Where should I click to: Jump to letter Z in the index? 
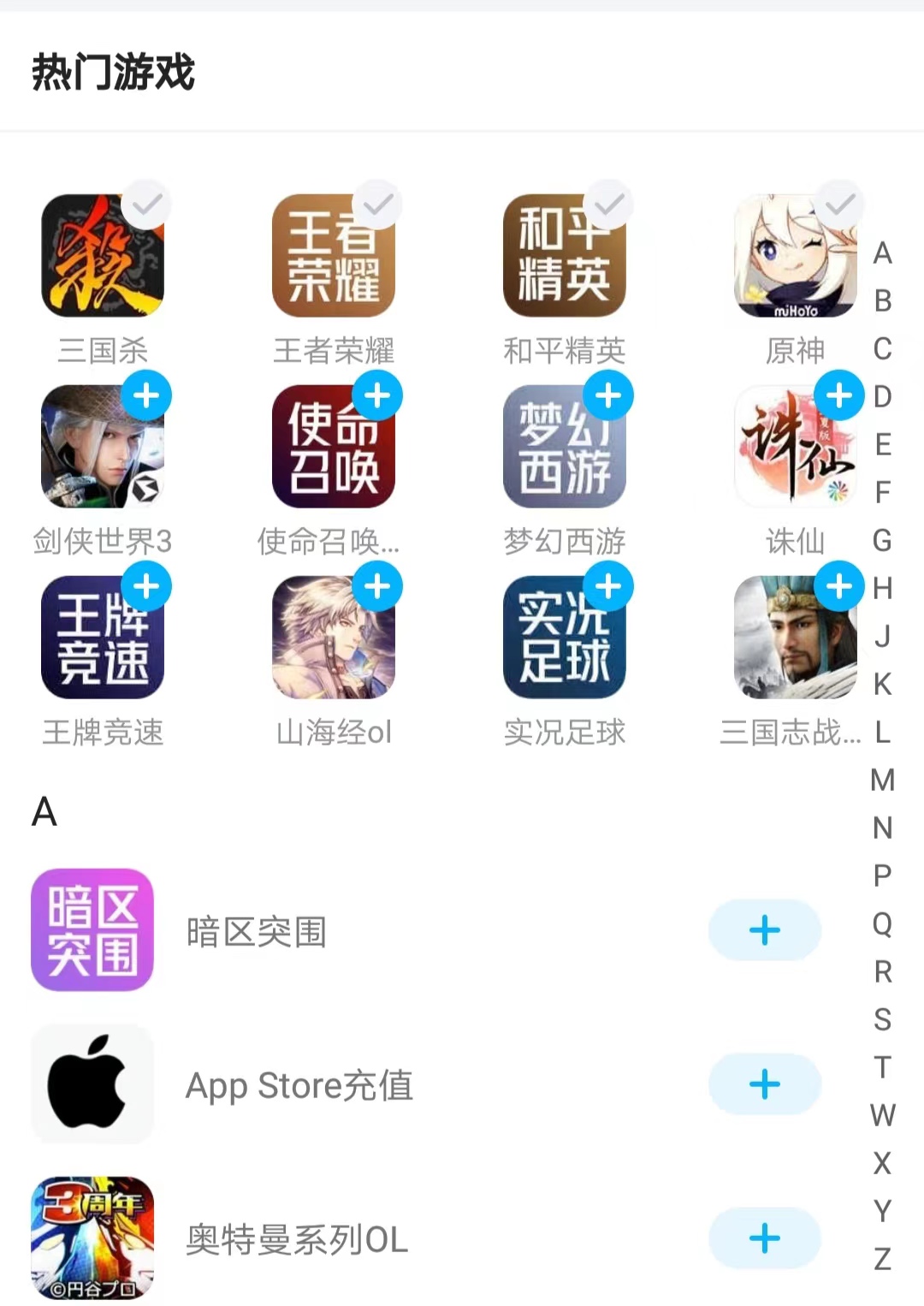click(883, 1259)
